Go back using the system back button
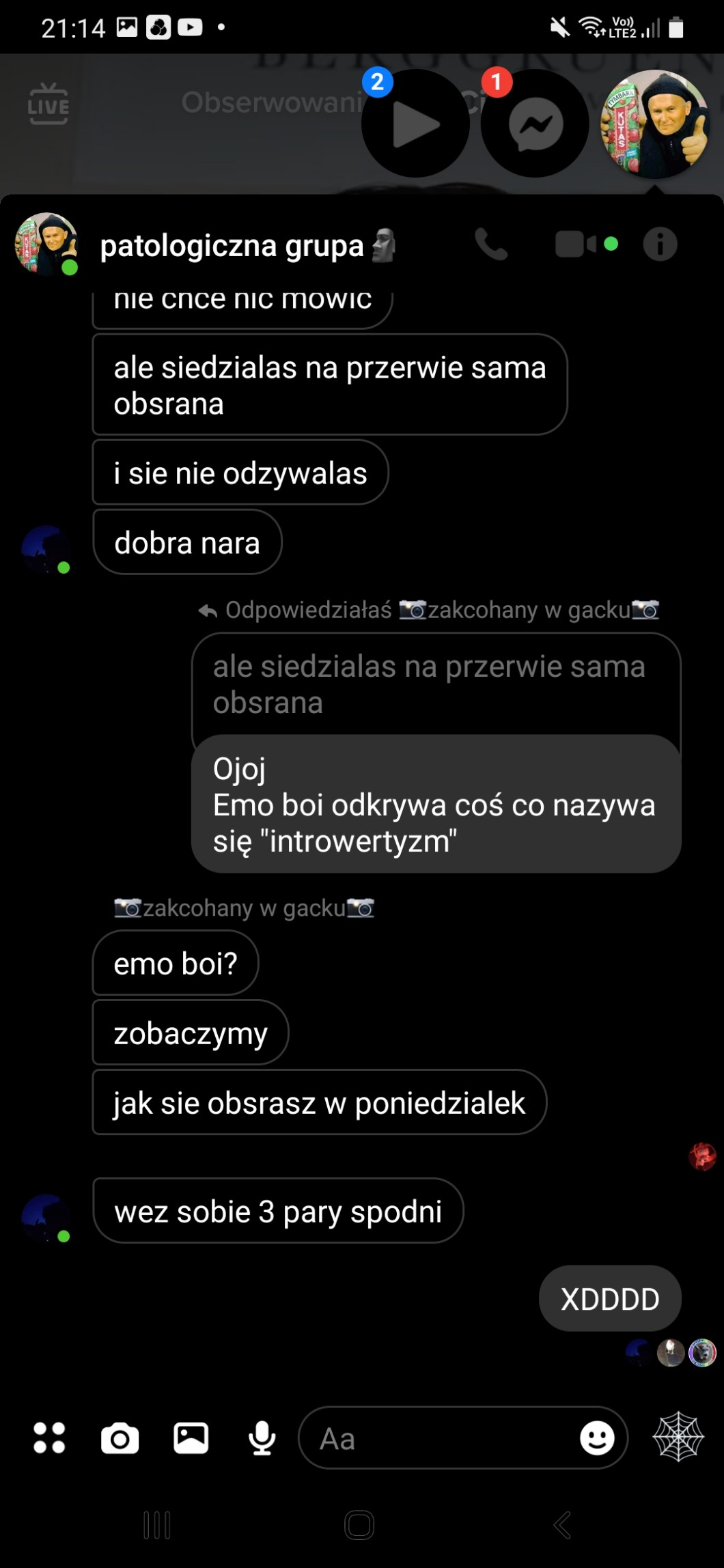 pyautogui.click(x=562, y=1525)
